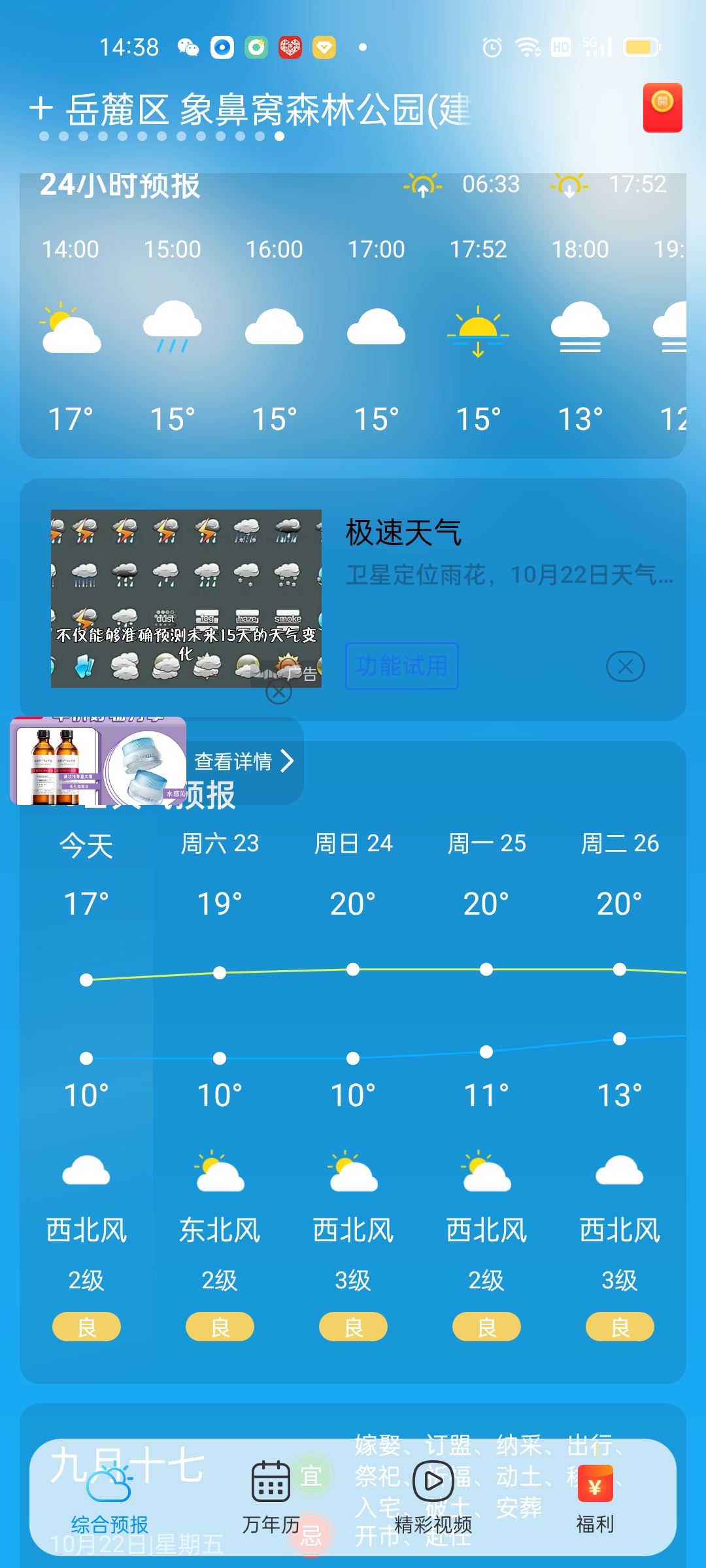
Task: Add a new city with plus icon
Action: 41,109
